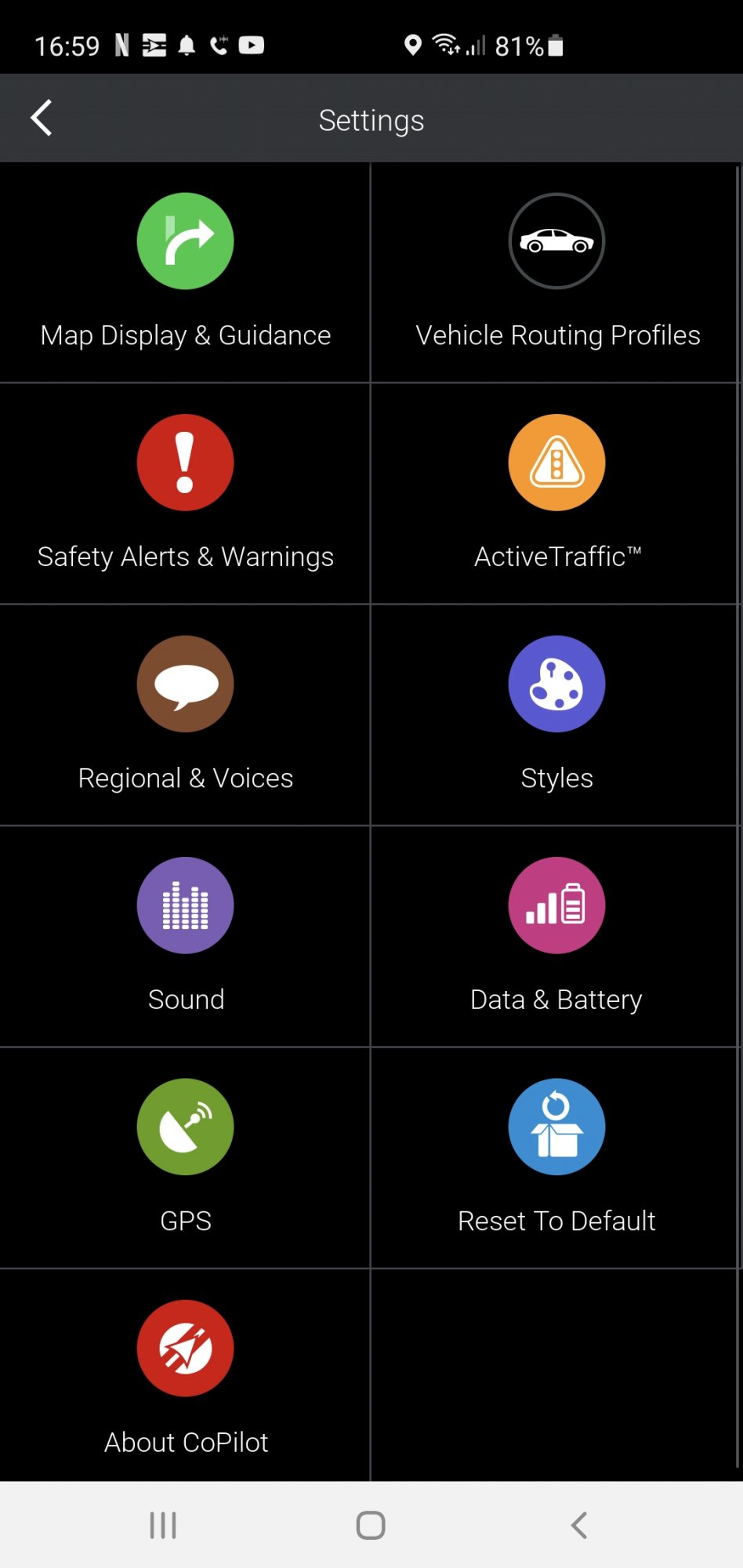The image size is (743, 1568).
Task: Select the Styles palette icon
Action: pyautogui.click(x=556, y=684)
